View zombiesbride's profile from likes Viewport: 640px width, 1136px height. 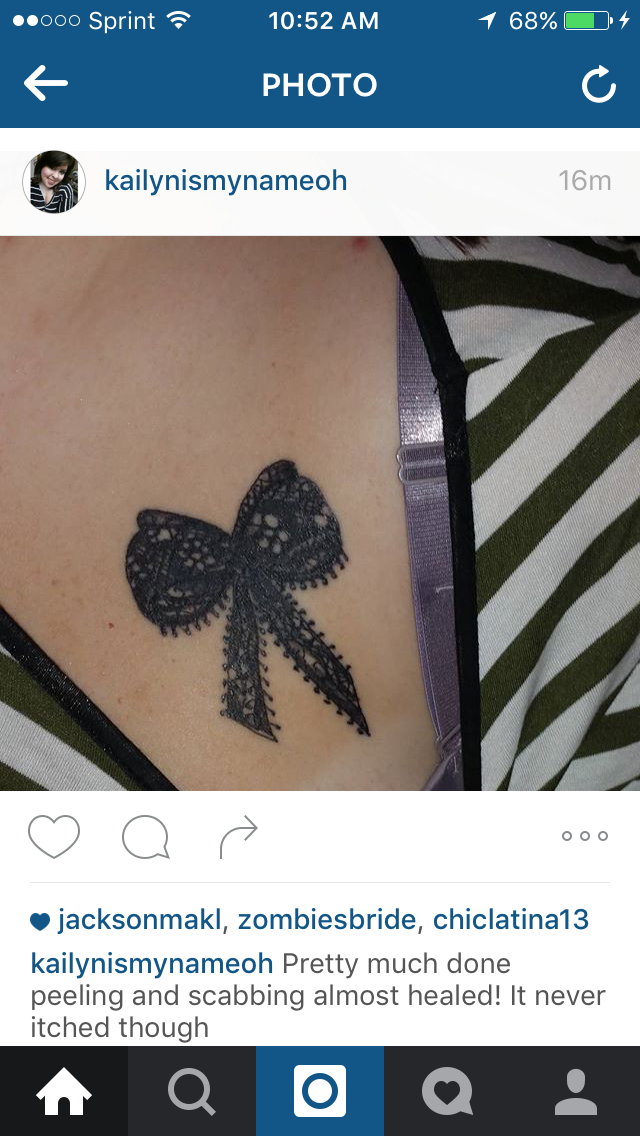tap(326, 921)
